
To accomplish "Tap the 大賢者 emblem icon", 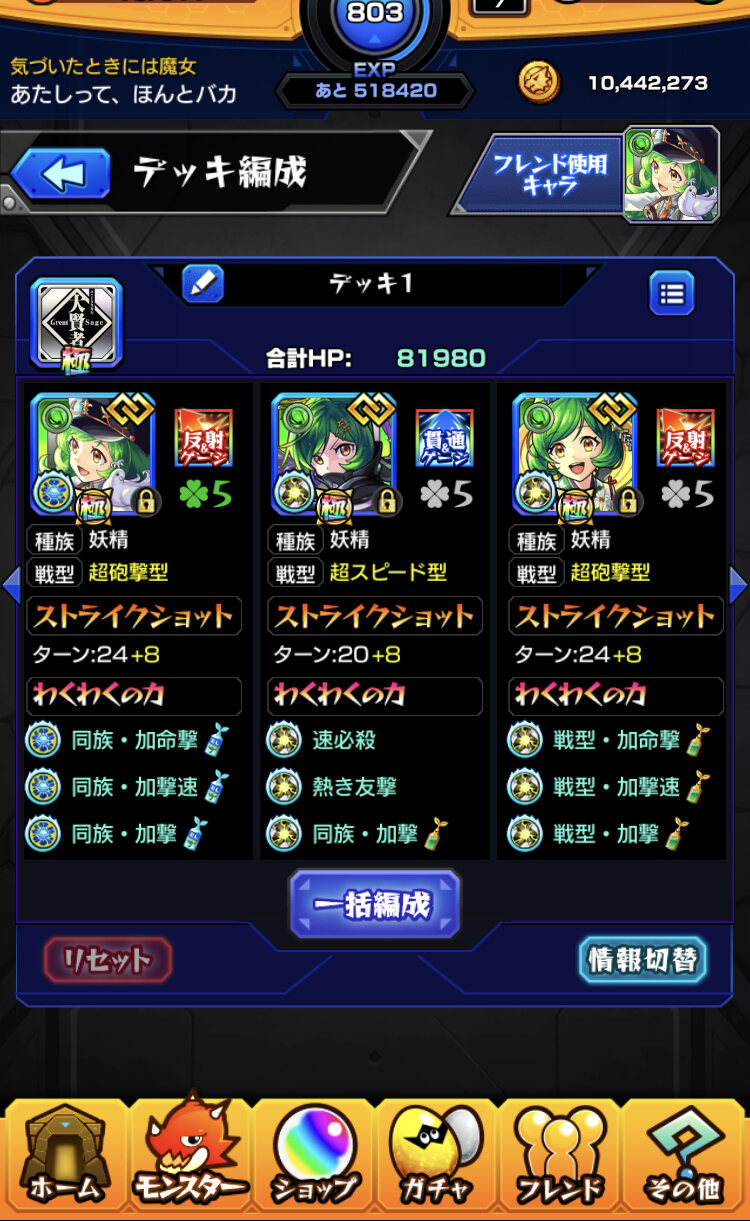I will [x=77, y=322].
